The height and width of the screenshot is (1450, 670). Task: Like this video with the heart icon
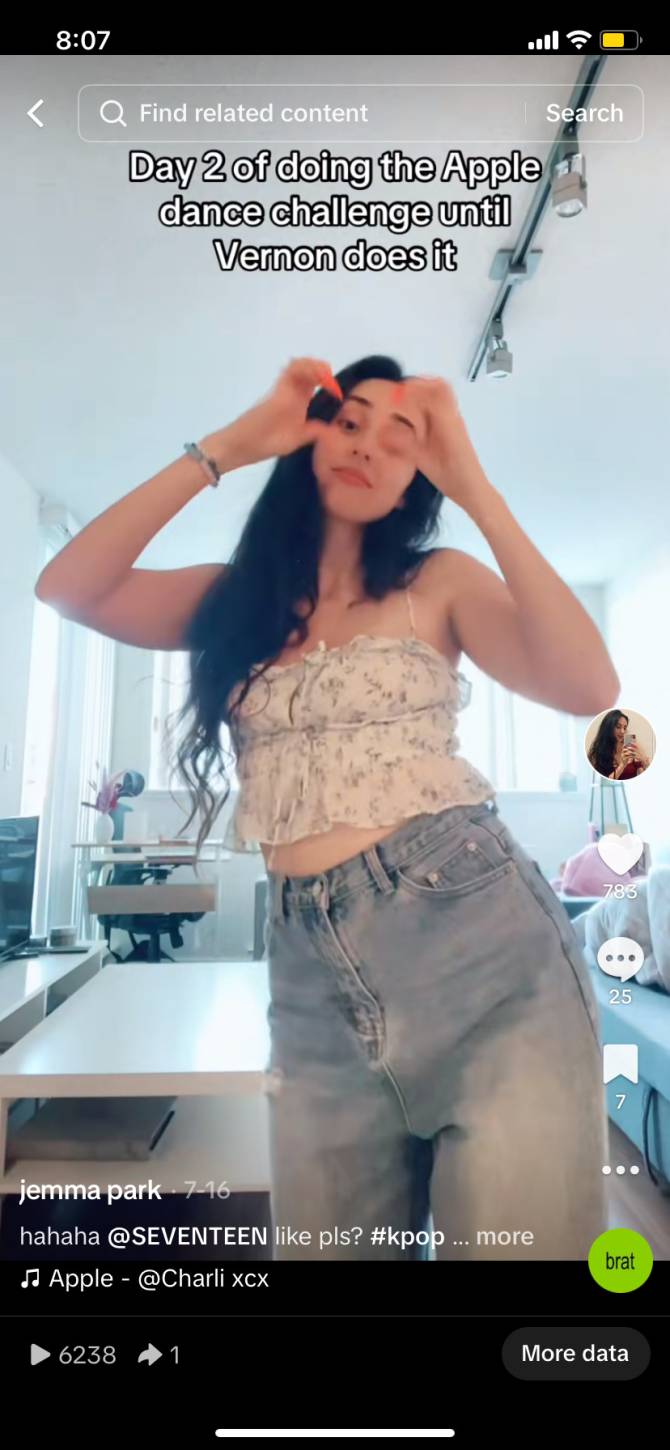point(620,856)
